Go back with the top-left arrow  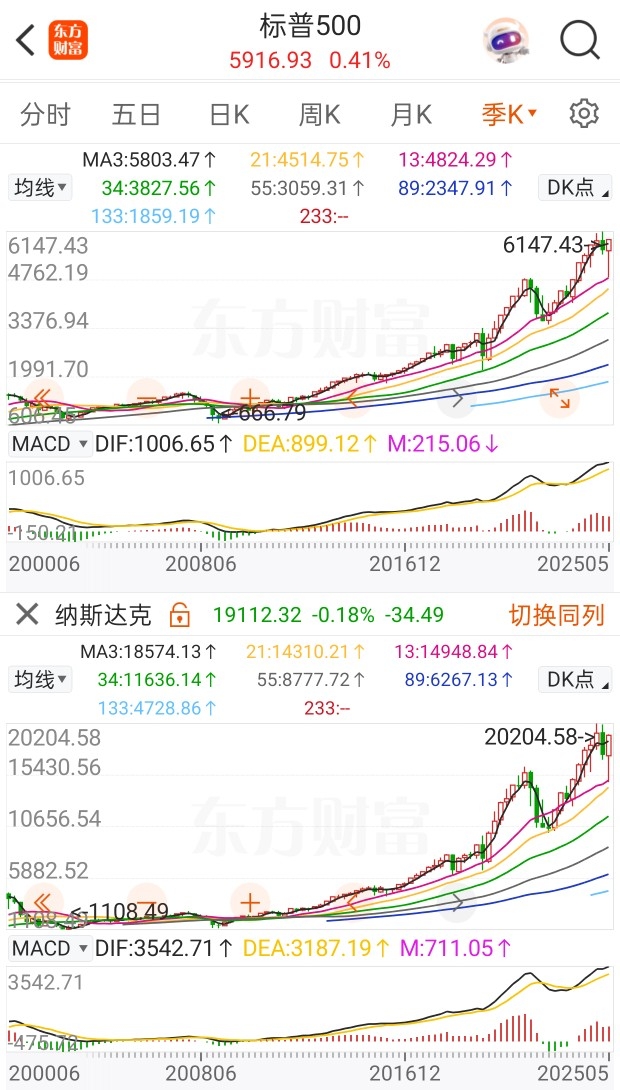pyautogui.click(x=26, y=40)
